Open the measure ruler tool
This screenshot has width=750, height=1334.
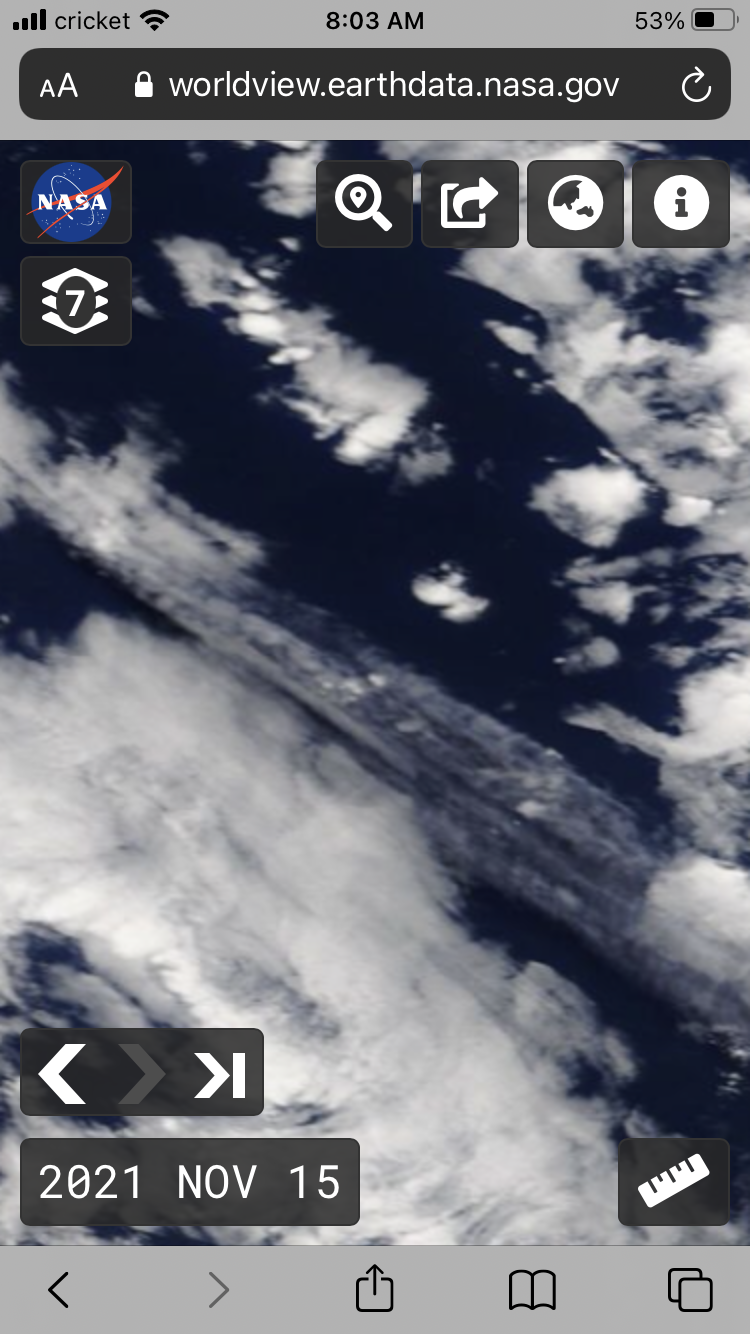click(x=674, y=1182)
